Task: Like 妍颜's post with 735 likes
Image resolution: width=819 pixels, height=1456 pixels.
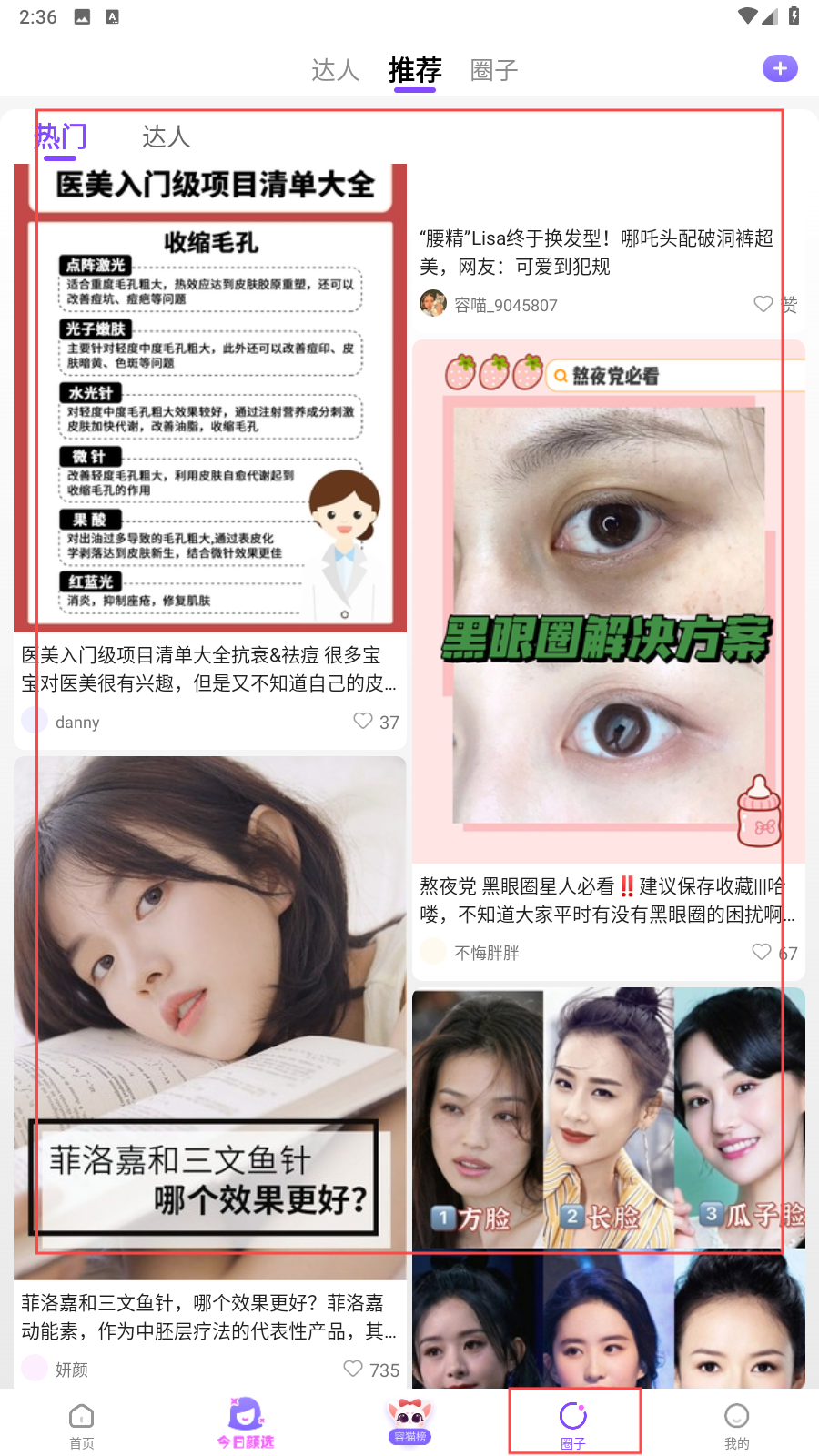Action: [x=353, y=1369]
